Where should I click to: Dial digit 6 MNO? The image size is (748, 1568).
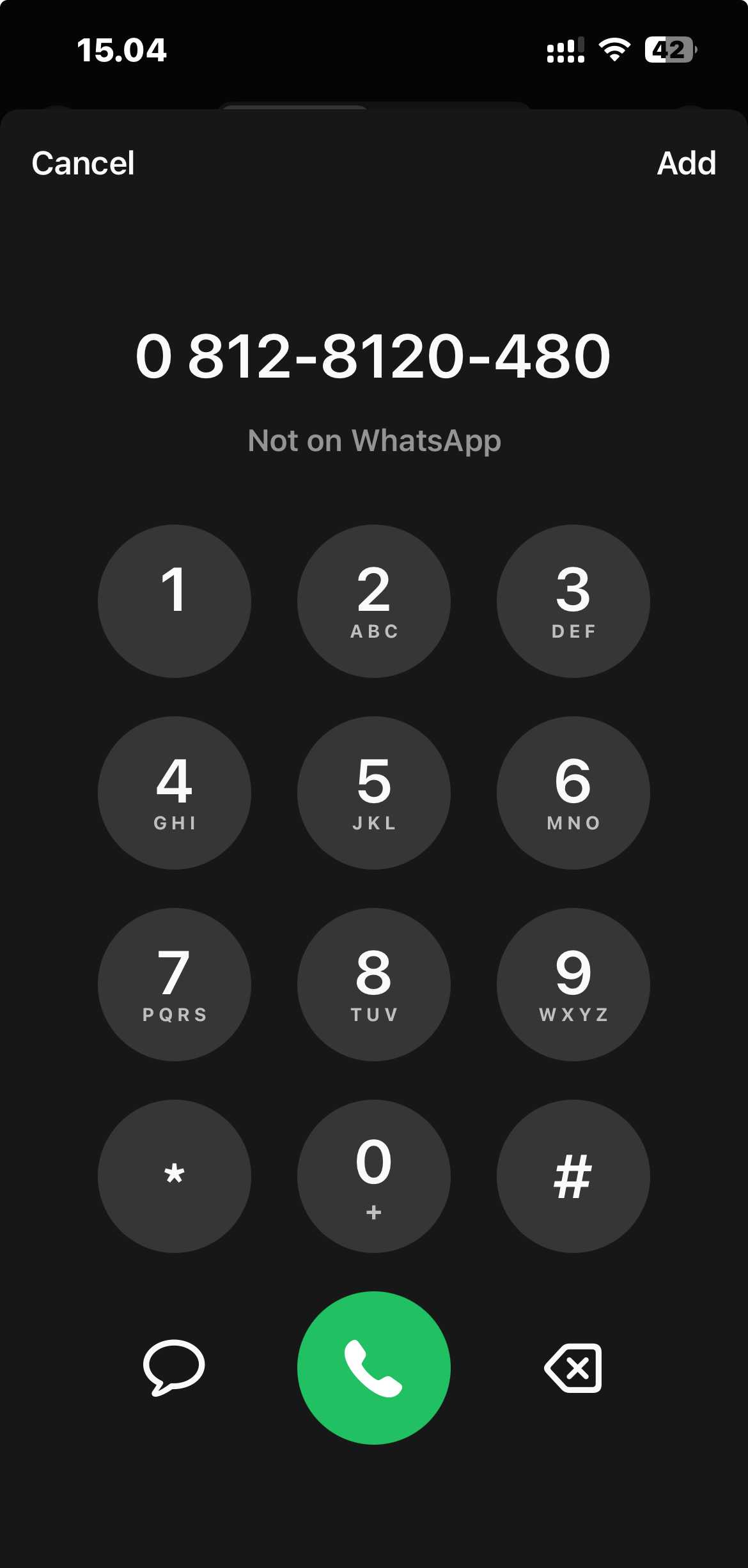click(x=573, y=792)
